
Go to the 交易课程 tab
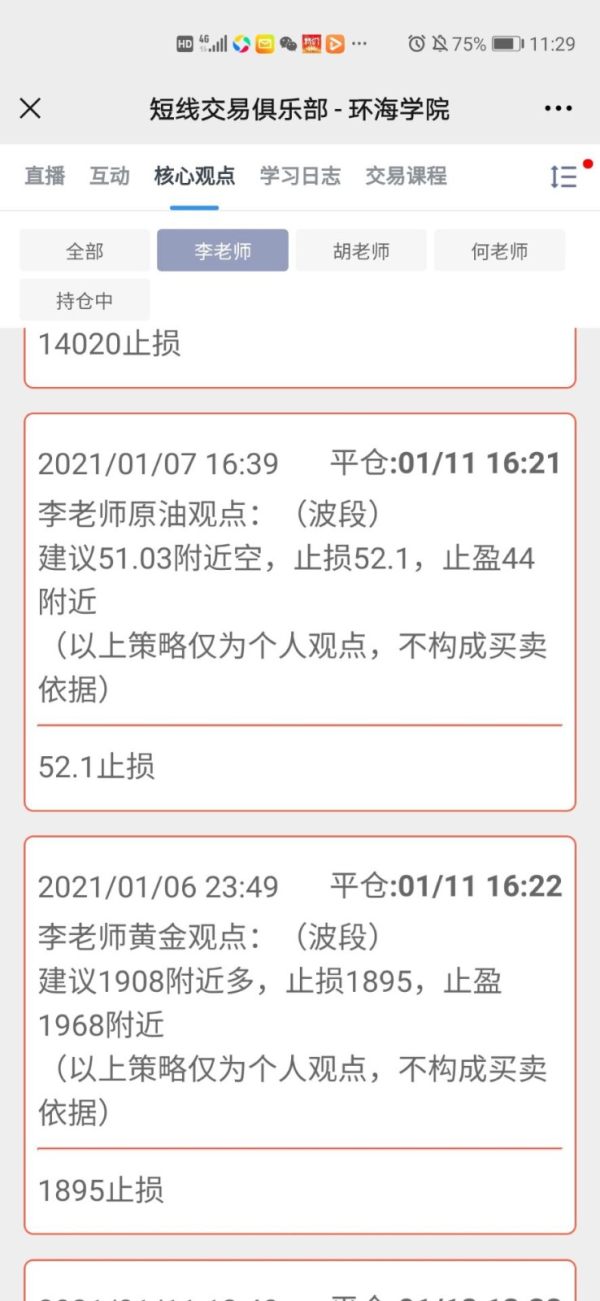tap(406, 176)
